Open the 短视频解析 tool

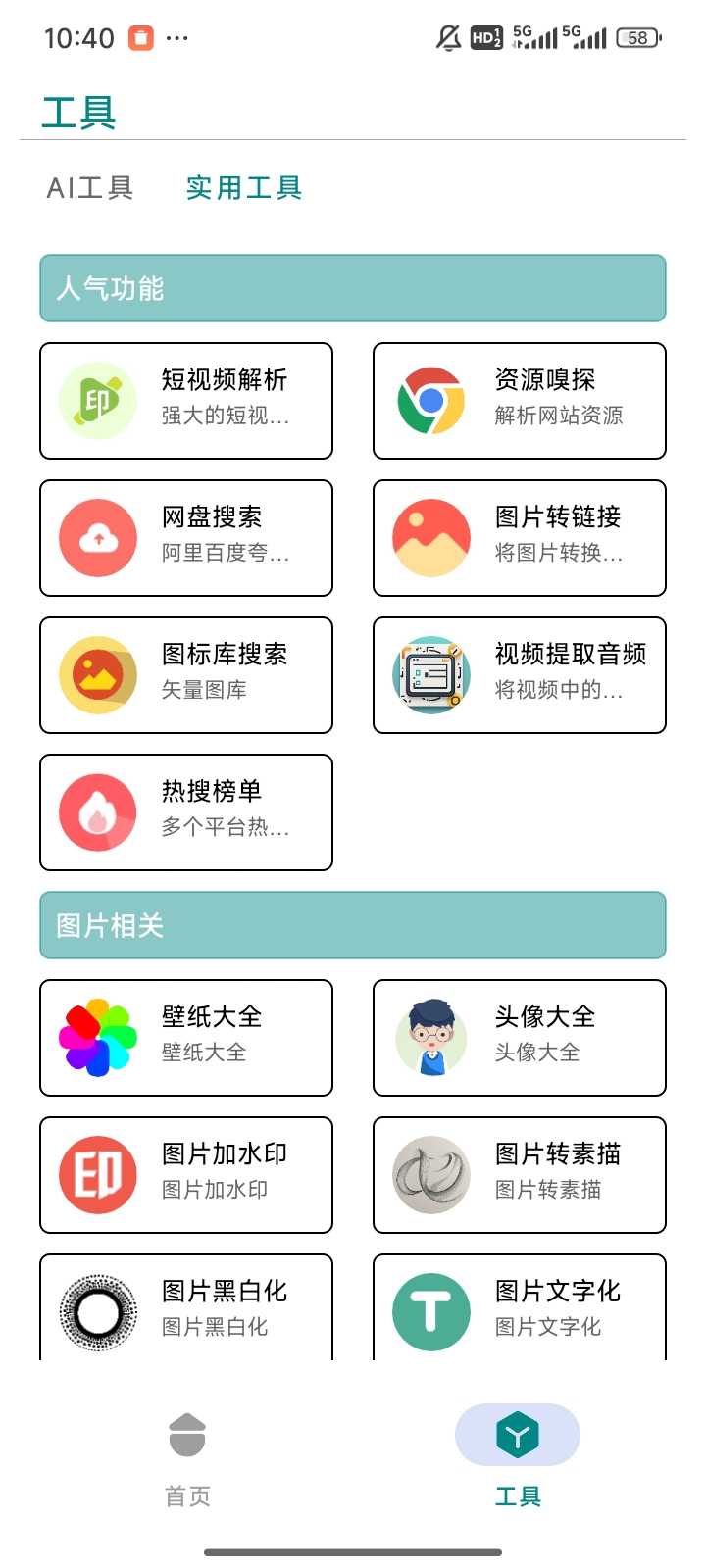(186, 401)
